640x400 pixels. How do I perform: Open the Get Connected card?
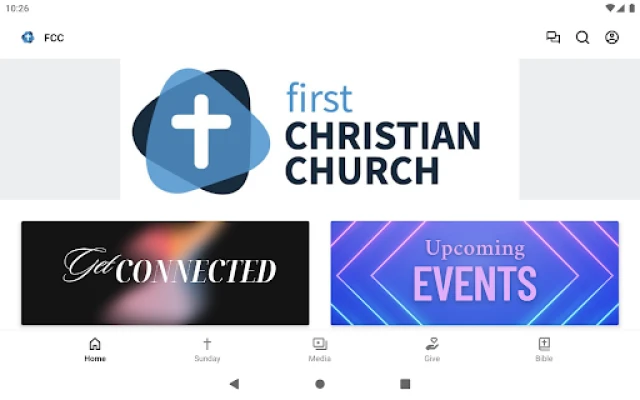165,272
